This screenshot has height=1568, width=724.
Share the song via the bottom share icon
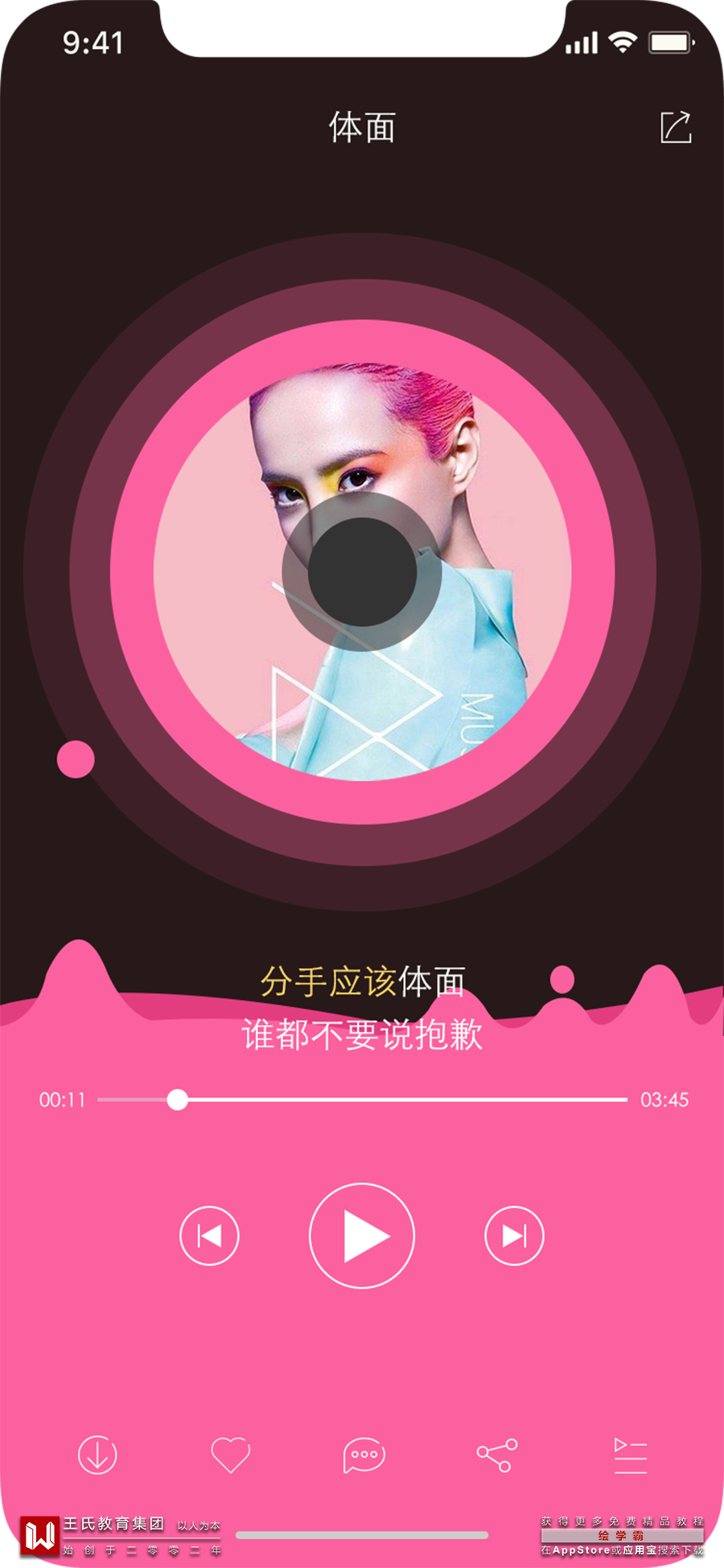497,1455
